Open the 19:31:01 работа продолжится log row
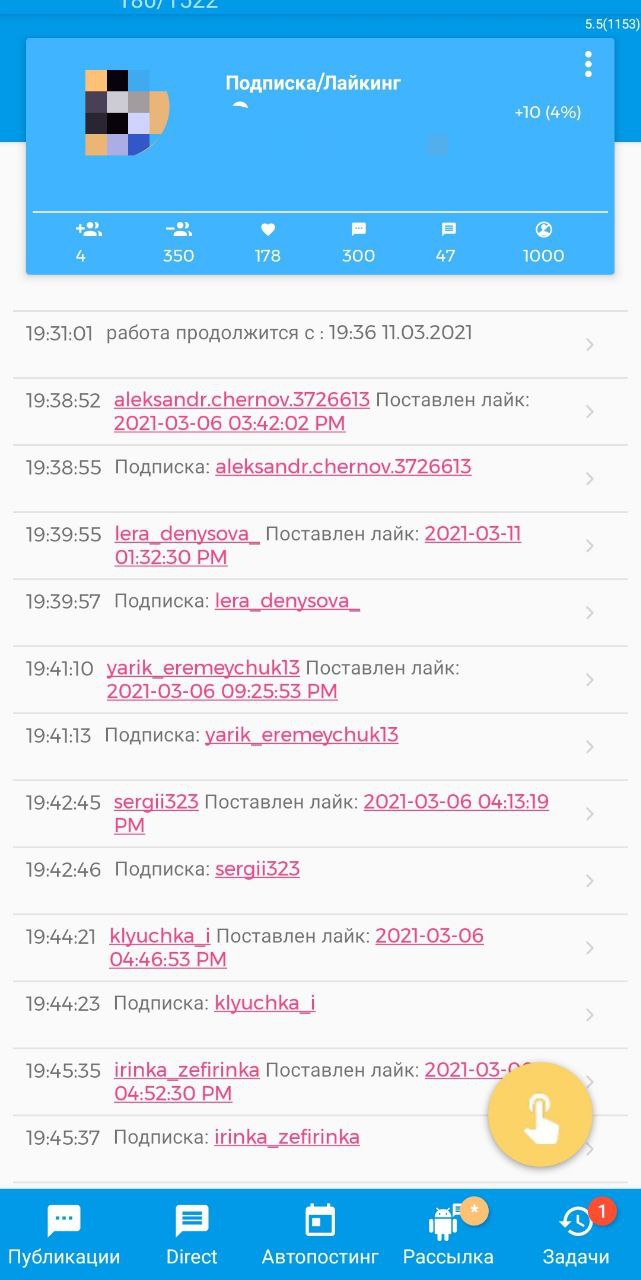Image resolution: width=641 pixels, height=1280 pixels. point(320,344)
